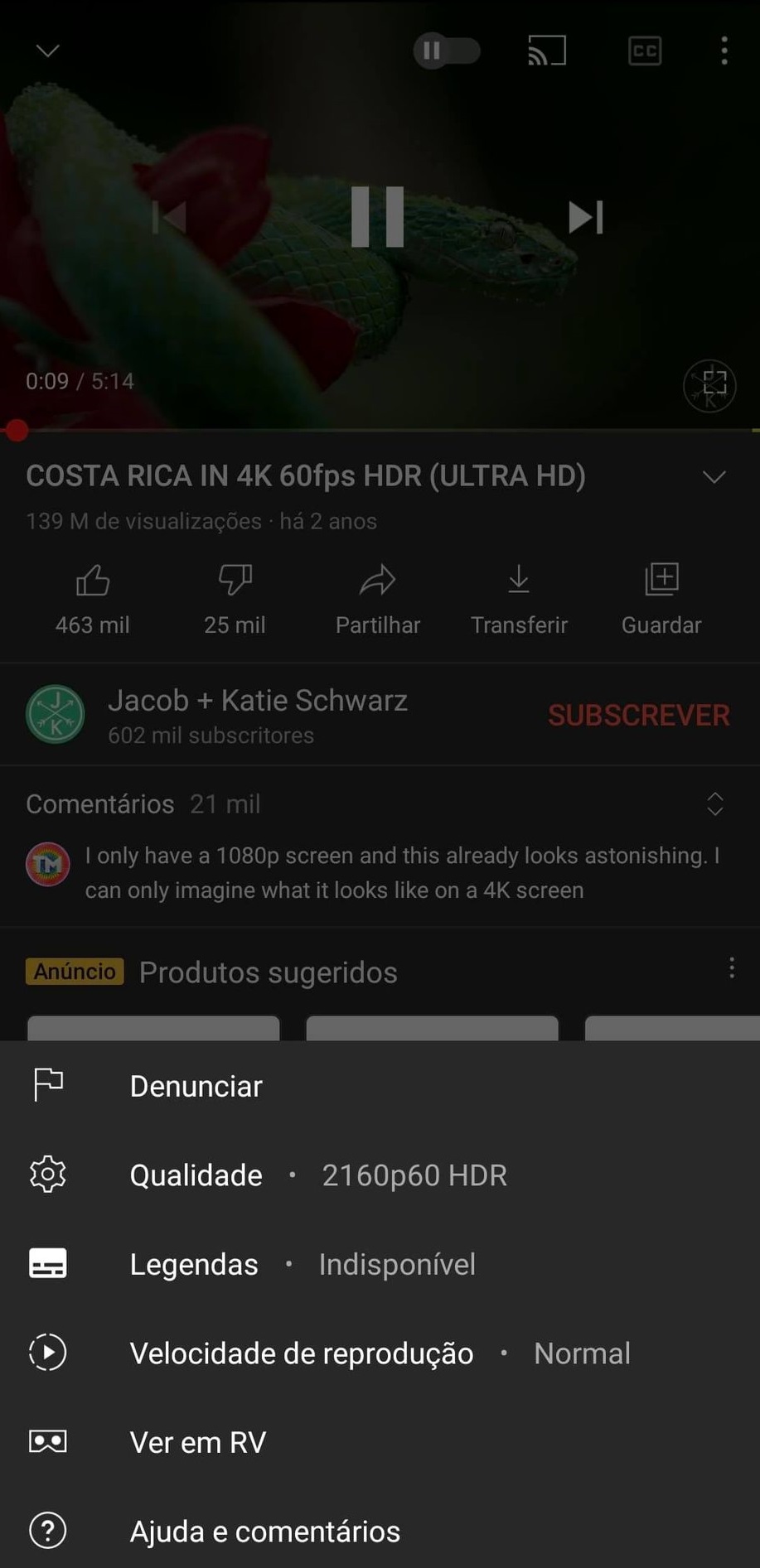
Task: Open the player overflow menu
Action: coord(724,51)
